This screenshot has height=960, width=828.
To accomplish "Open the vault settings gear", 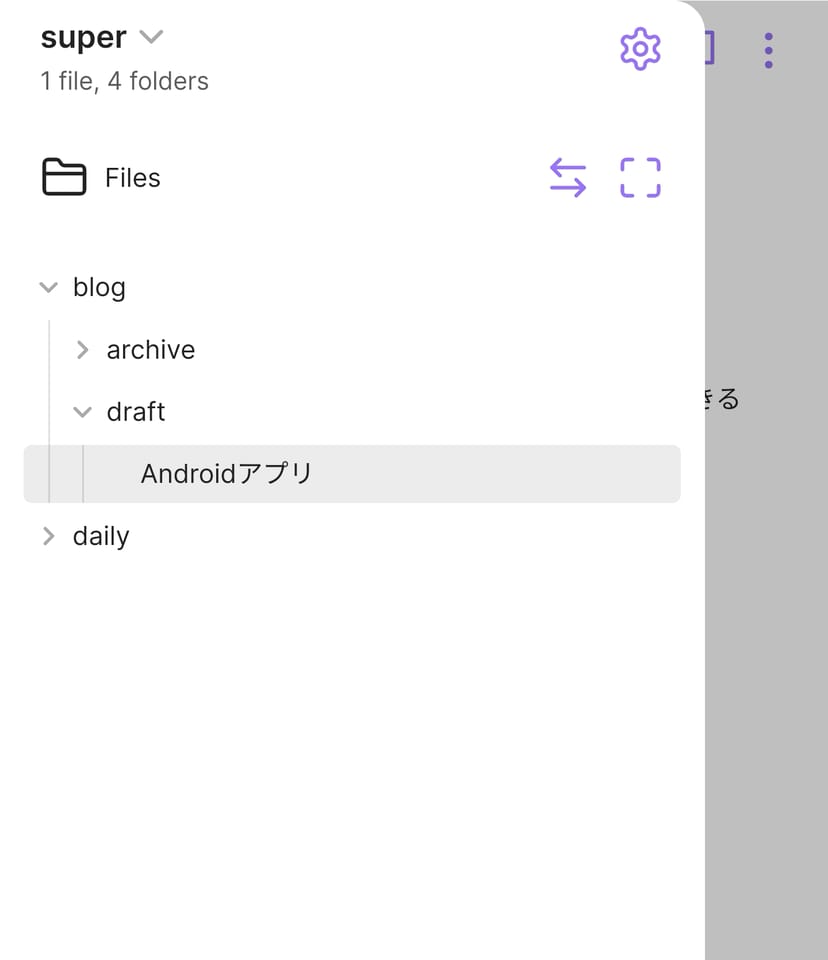I will click(640, 48).
